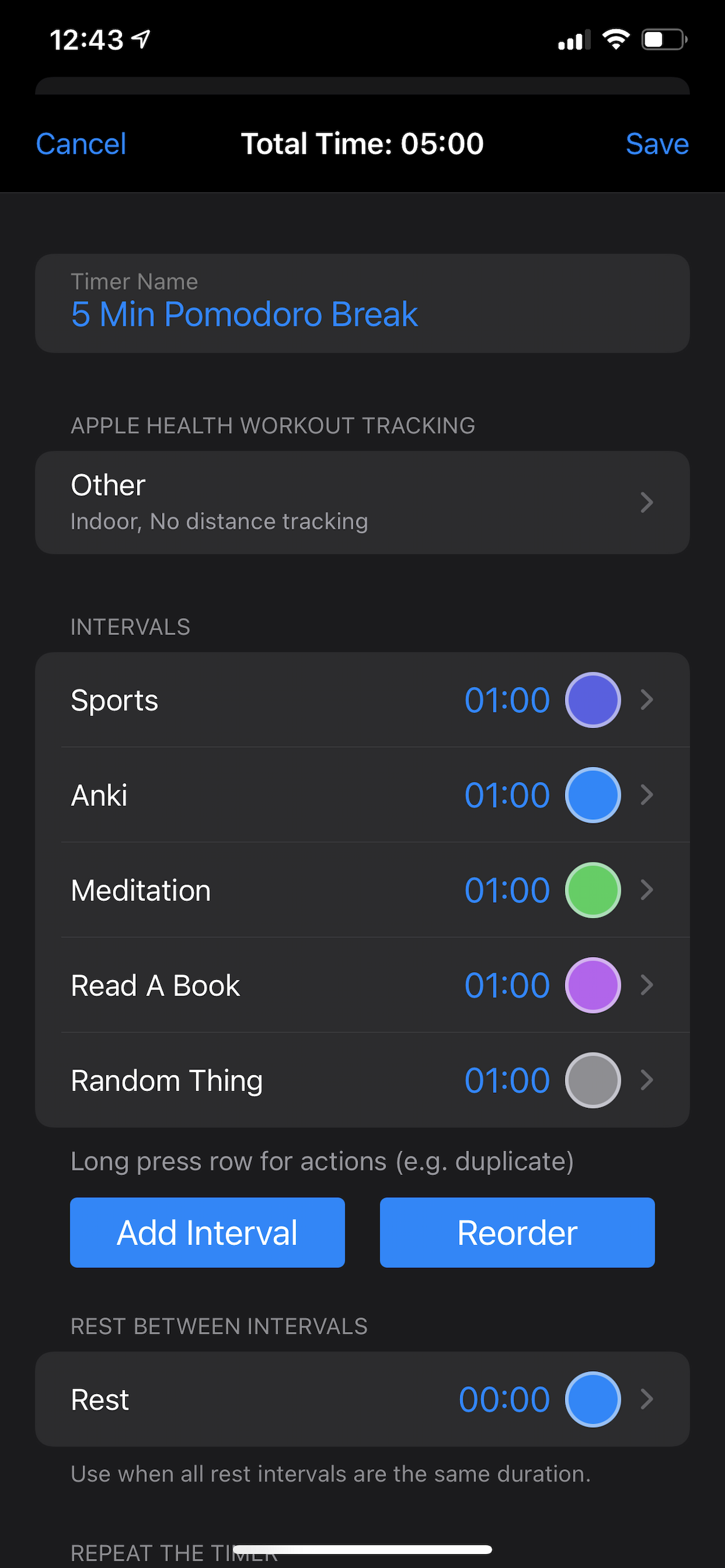Tap the Anki interval blue color circle
The width and height of the screenshot is (725, 1568).
click(x=593, y=795)
